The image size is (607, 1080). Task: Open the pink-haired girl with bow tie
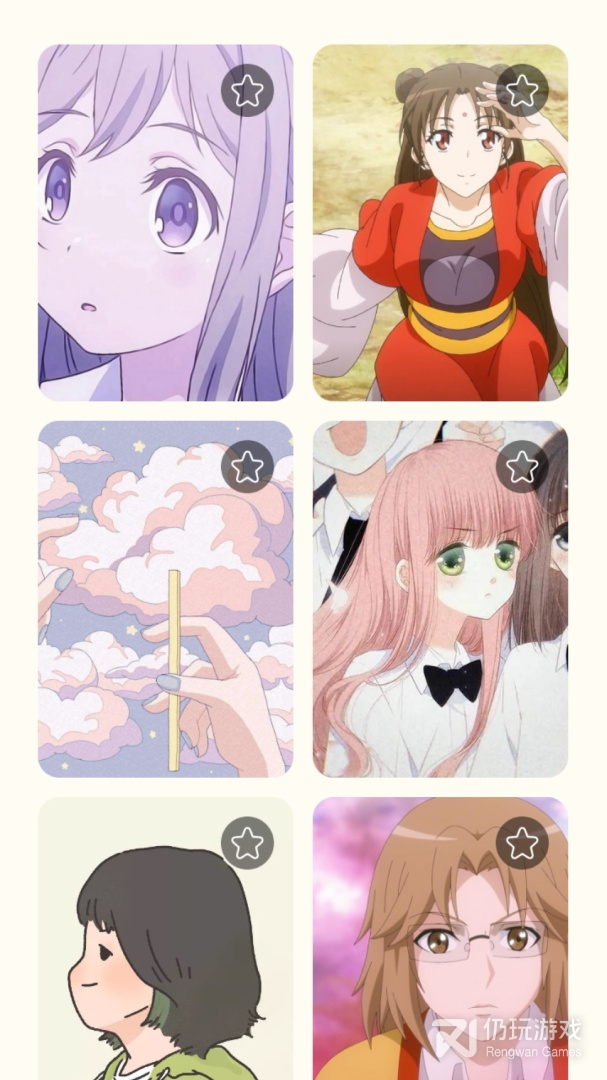[440, 620]
